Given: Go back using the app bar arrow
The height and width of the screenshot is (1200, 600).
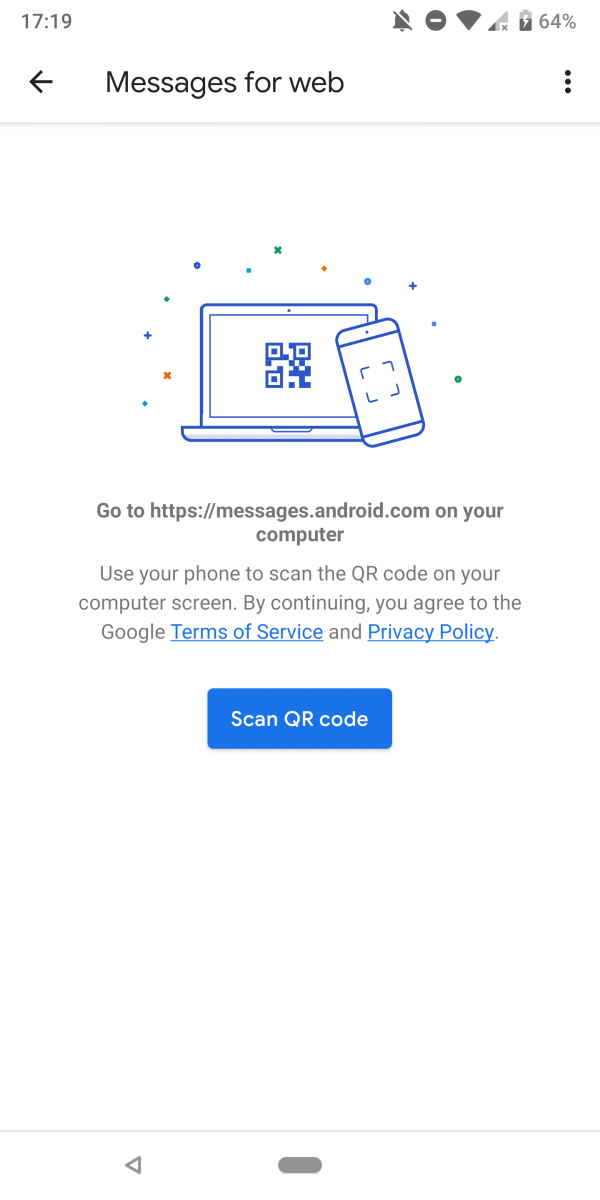Looking at the screenshot, I should pos(41,82).
